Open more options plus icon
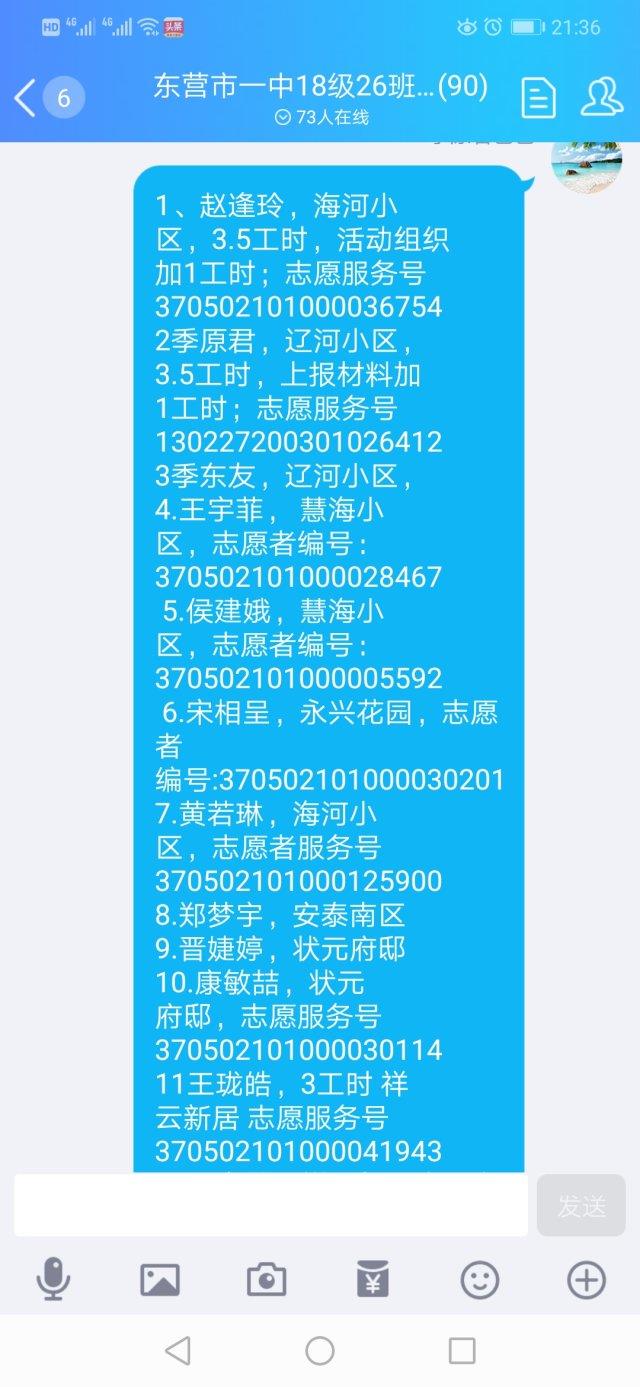This screenshot has width=640, height=1387. coord(586,1279)
